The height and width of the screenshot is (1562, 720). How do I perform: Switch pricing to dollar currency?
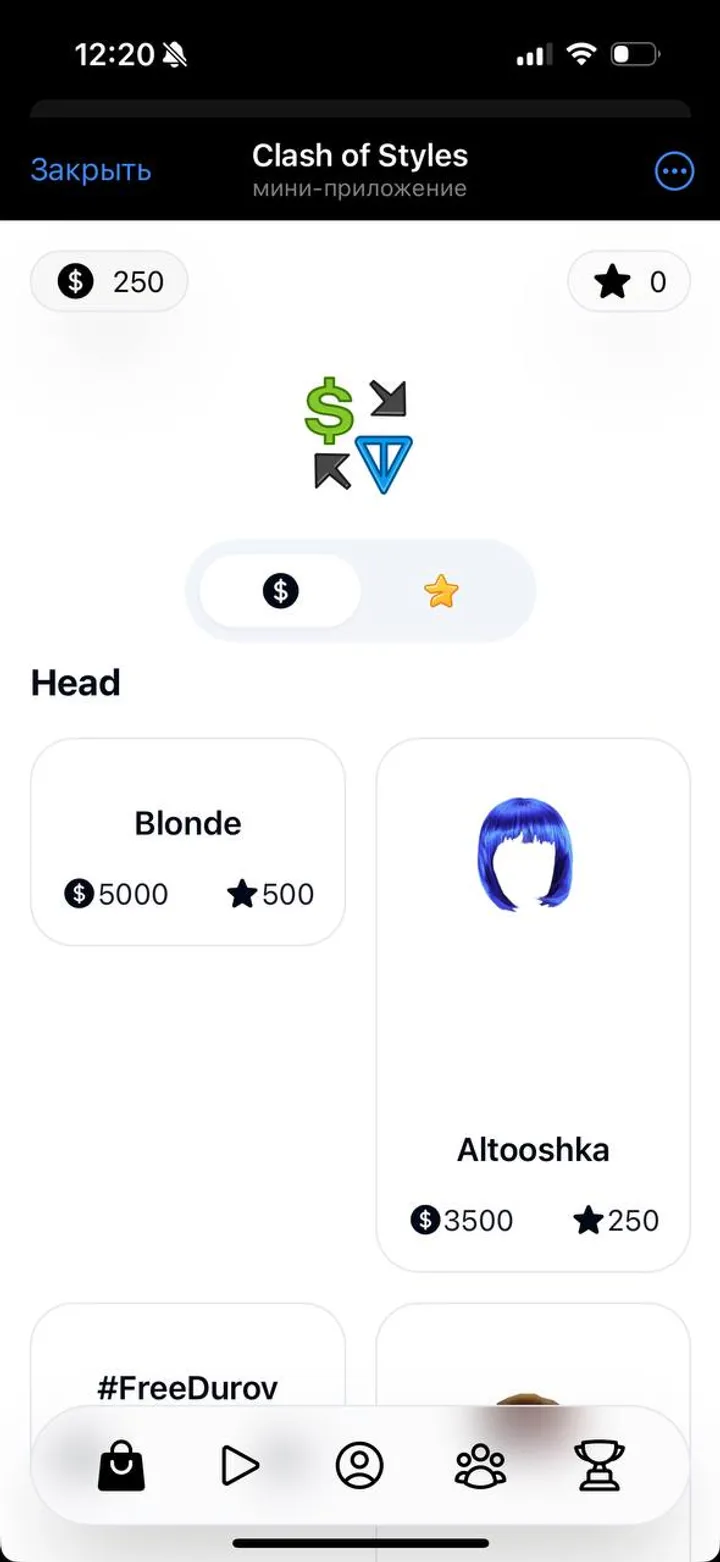[x=281, y=590]
